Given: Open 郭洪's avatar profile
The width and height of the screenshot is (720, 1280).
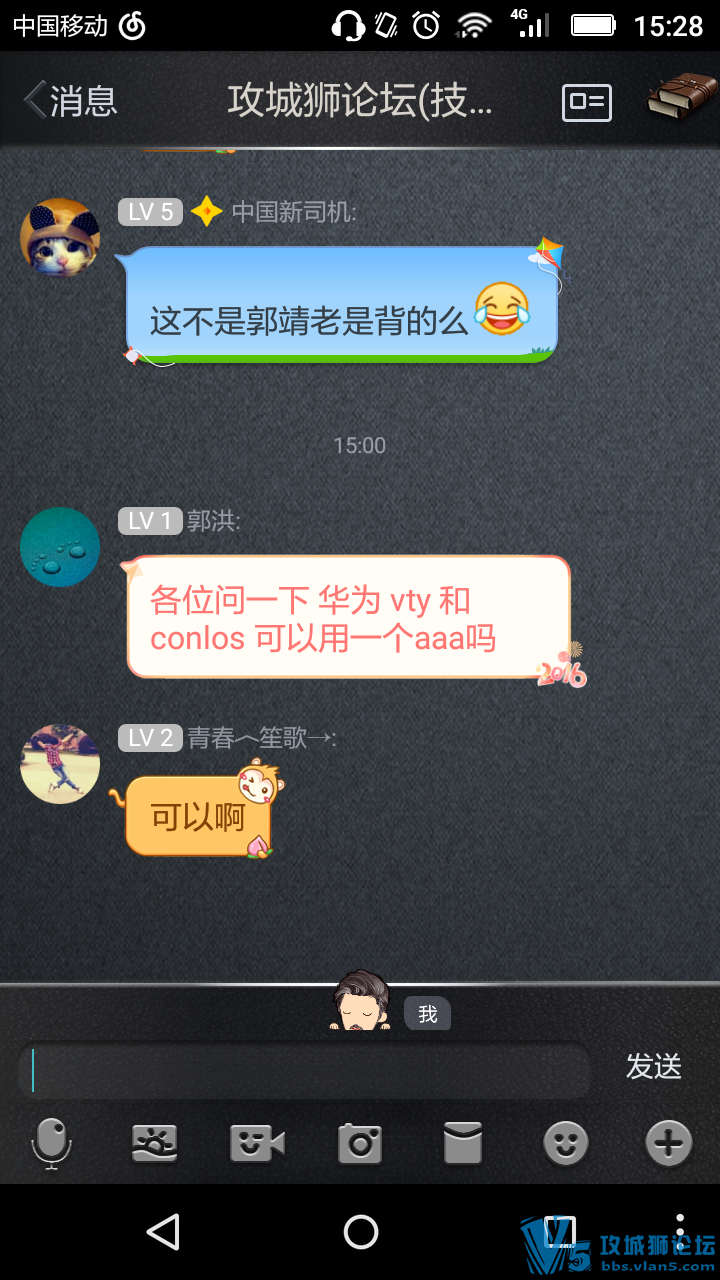Looking at the screenshot, I should 60,547.
